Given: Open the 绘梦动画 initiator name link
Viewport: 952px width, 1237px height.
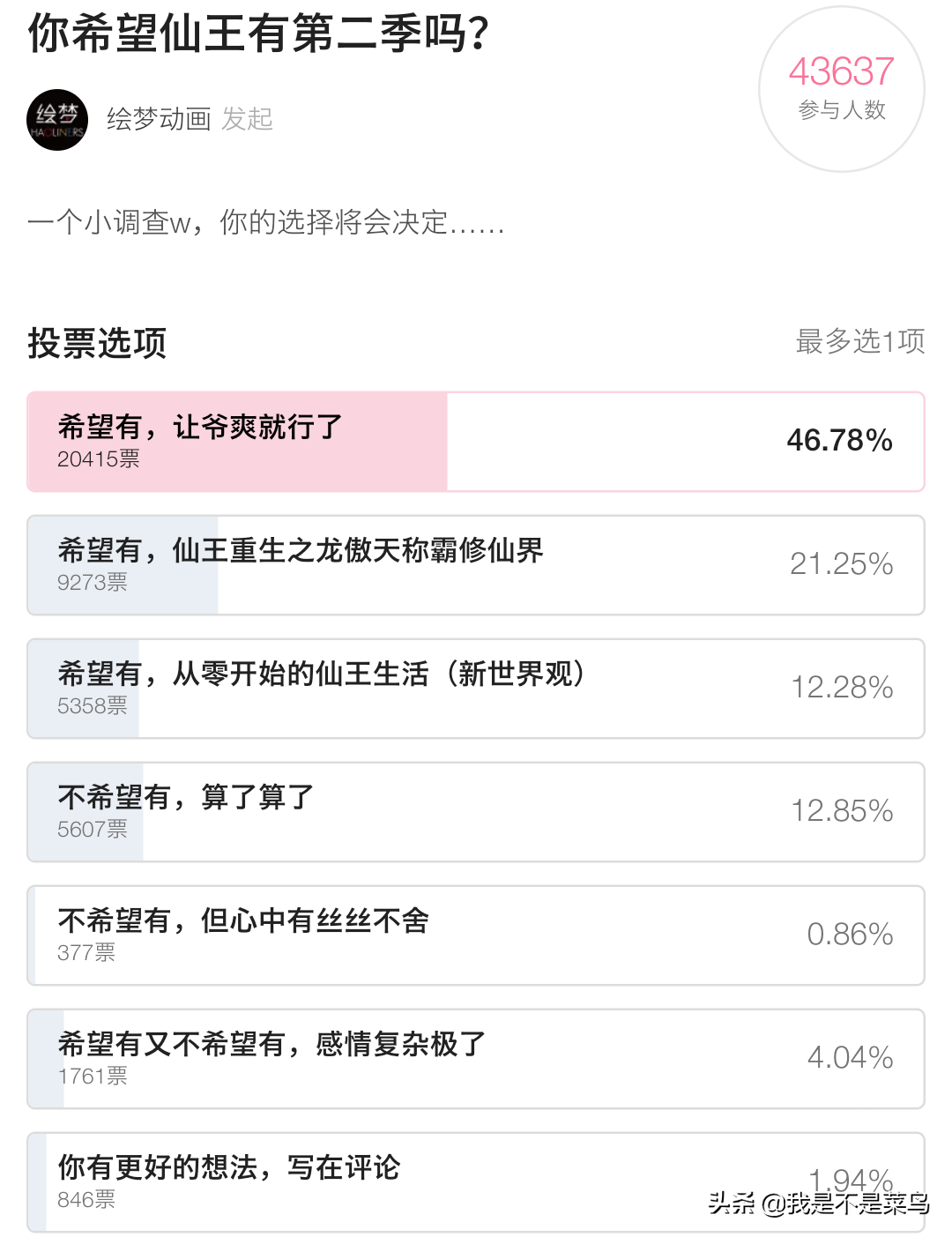Looking at the screenshot, I should pos(159,119).
